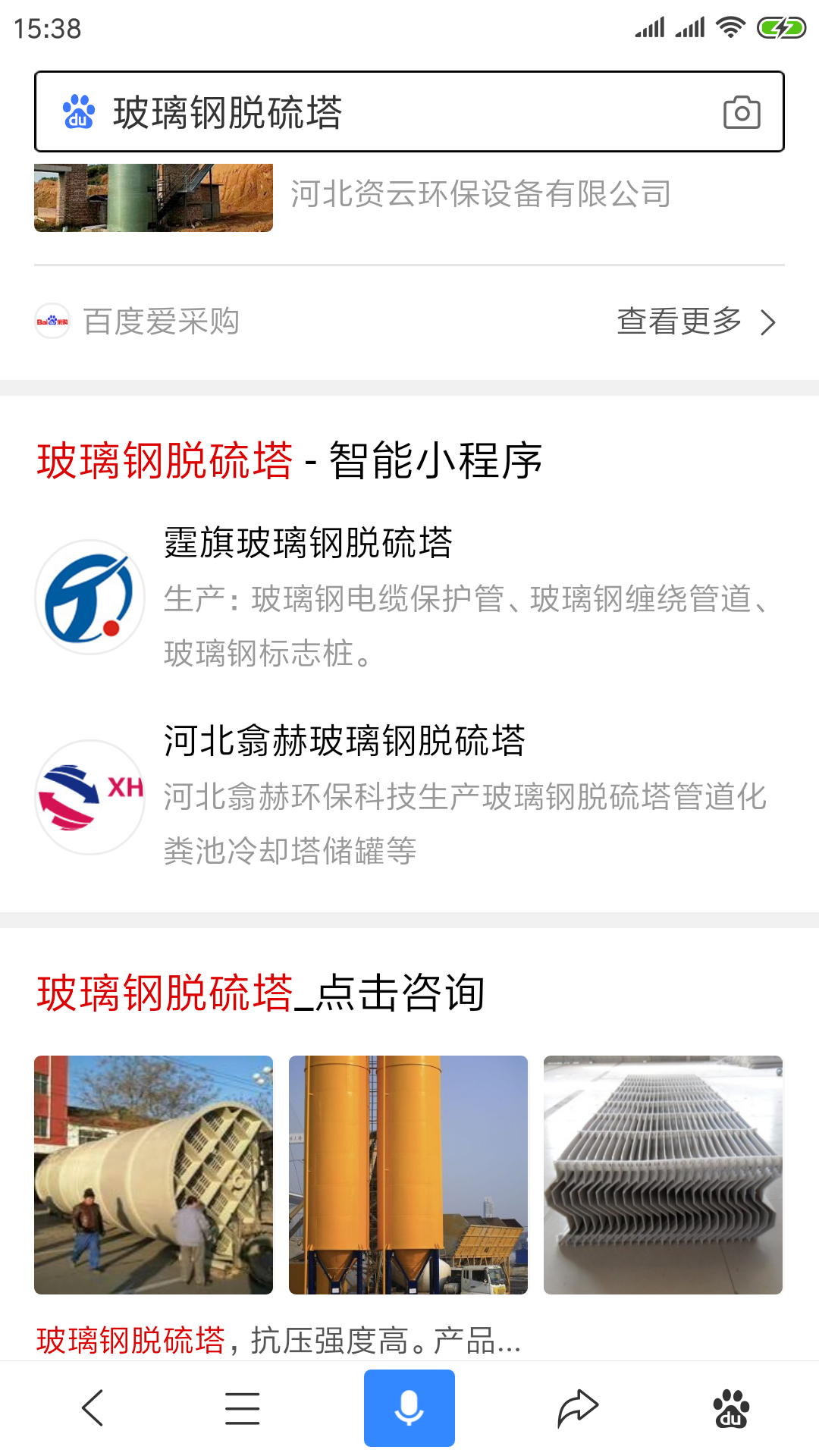Share this search results page
The image size is (819, 1456).
coord(578,1408)
